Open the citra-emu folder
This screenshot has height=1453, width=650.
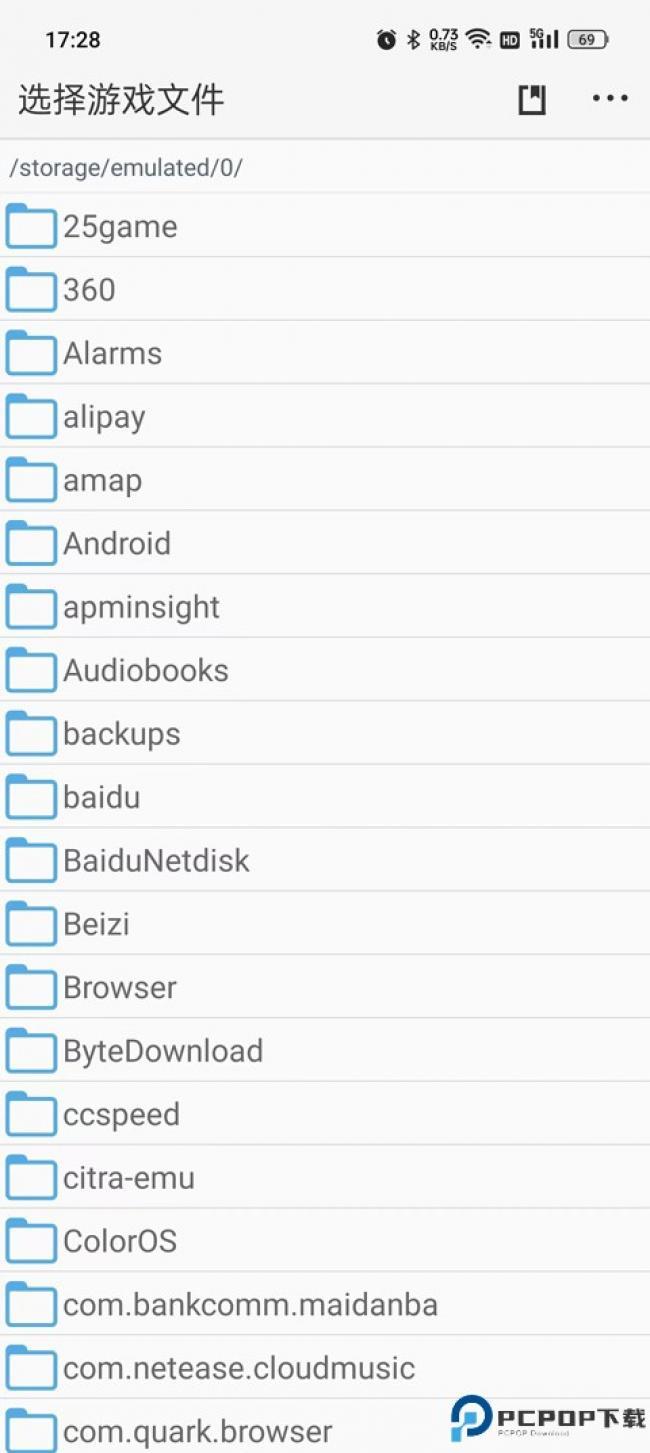click(129, 1178)
